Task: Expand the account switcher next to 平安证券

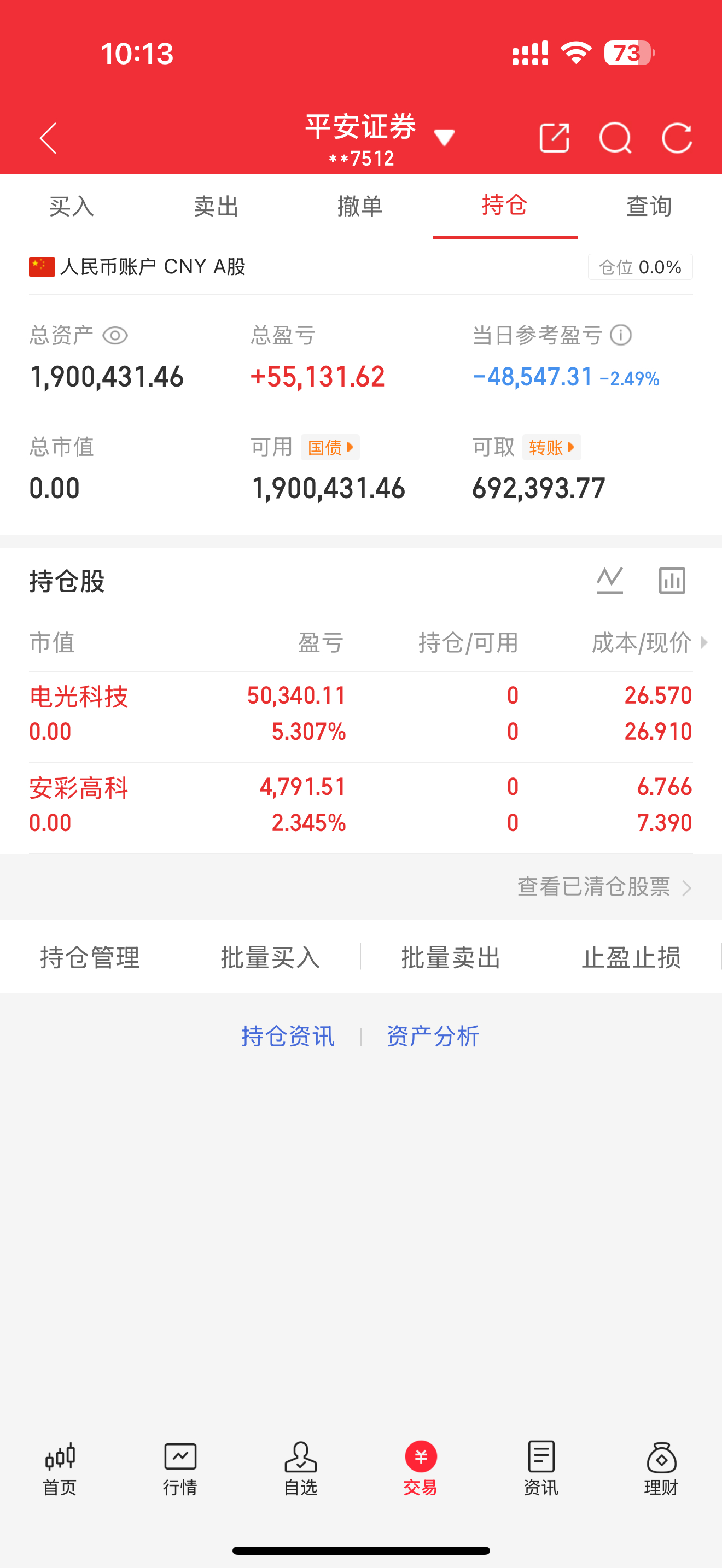Action: click(x=445, y=137)
